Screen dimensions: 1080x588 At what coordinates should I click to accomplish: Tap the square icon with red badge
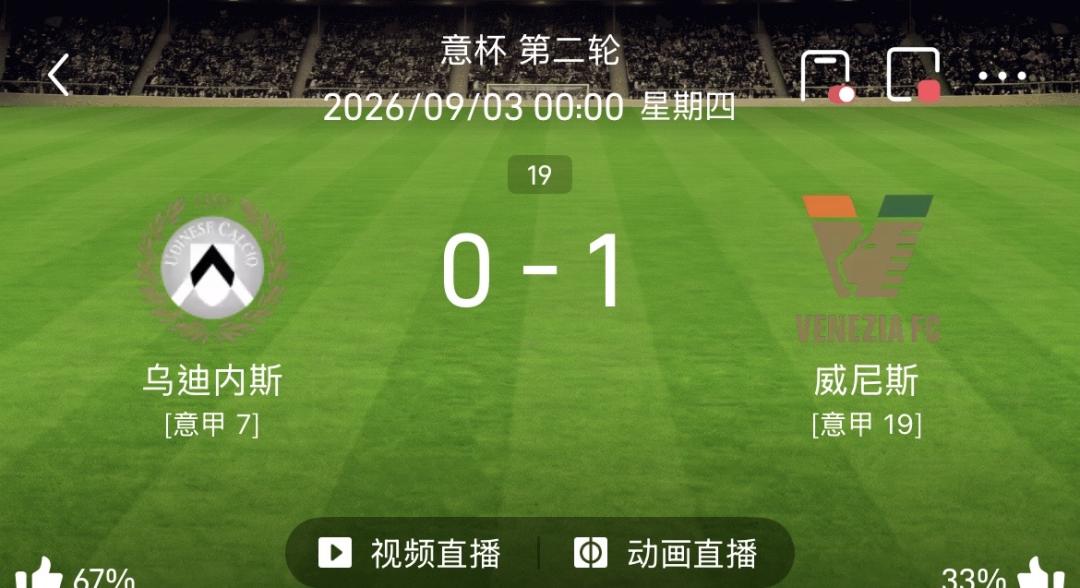pos(914,75)
